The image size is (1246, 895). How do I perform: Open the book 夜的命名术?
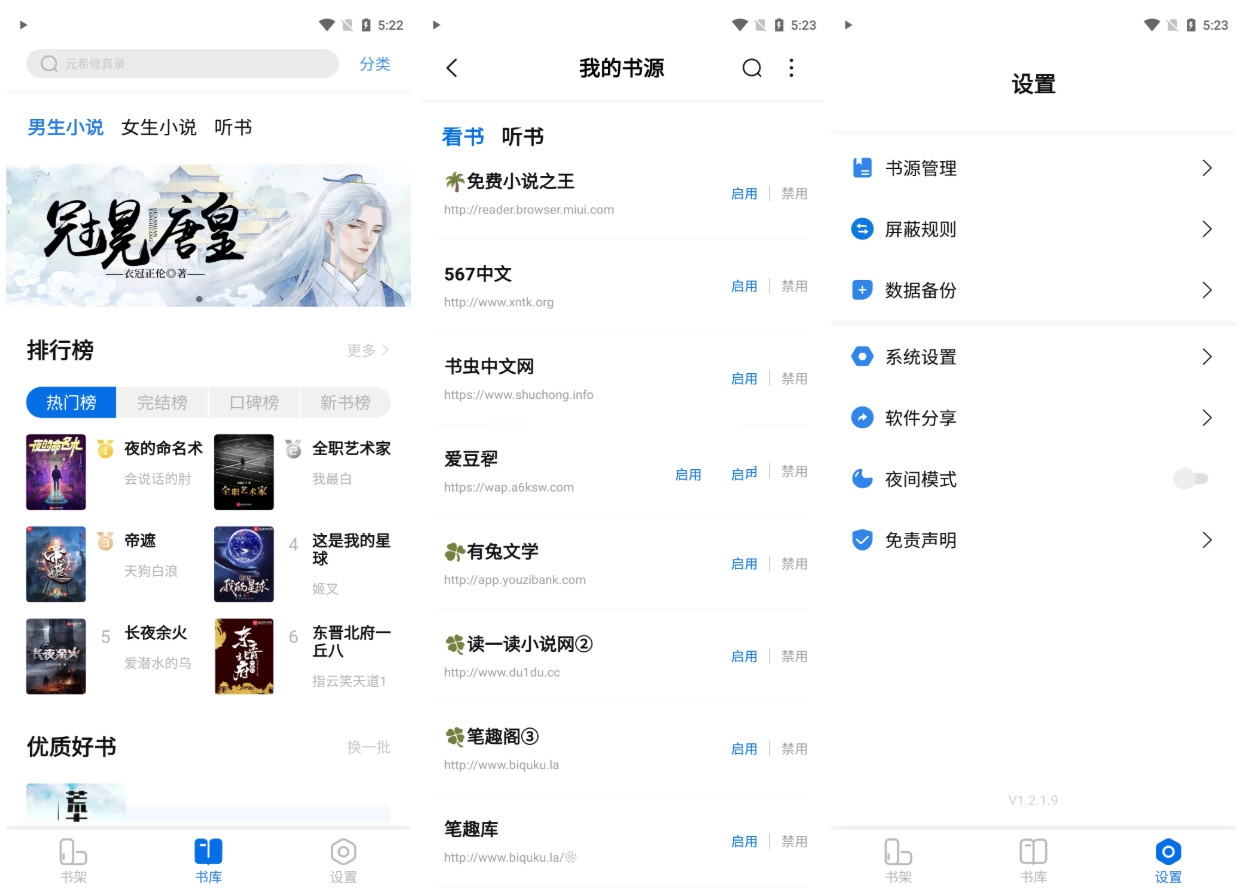[163, 448]
